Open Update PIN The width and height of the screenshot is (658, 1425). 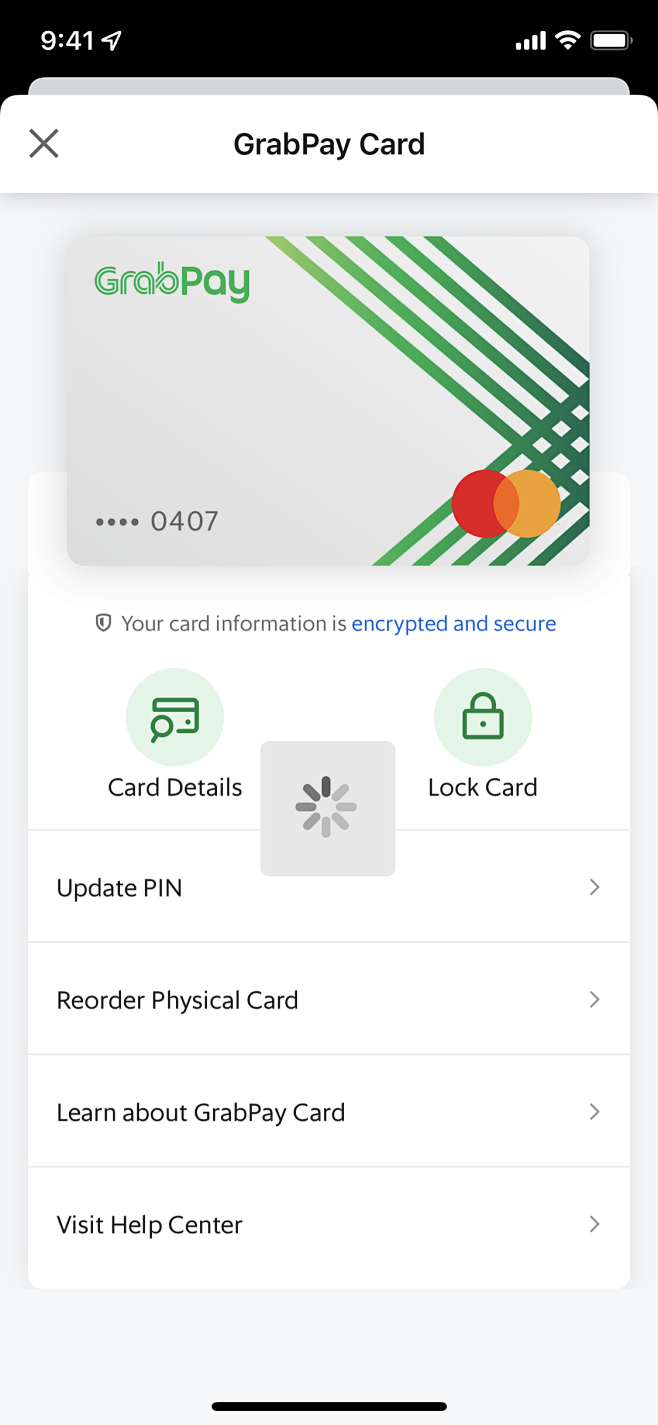coord(328,888)
